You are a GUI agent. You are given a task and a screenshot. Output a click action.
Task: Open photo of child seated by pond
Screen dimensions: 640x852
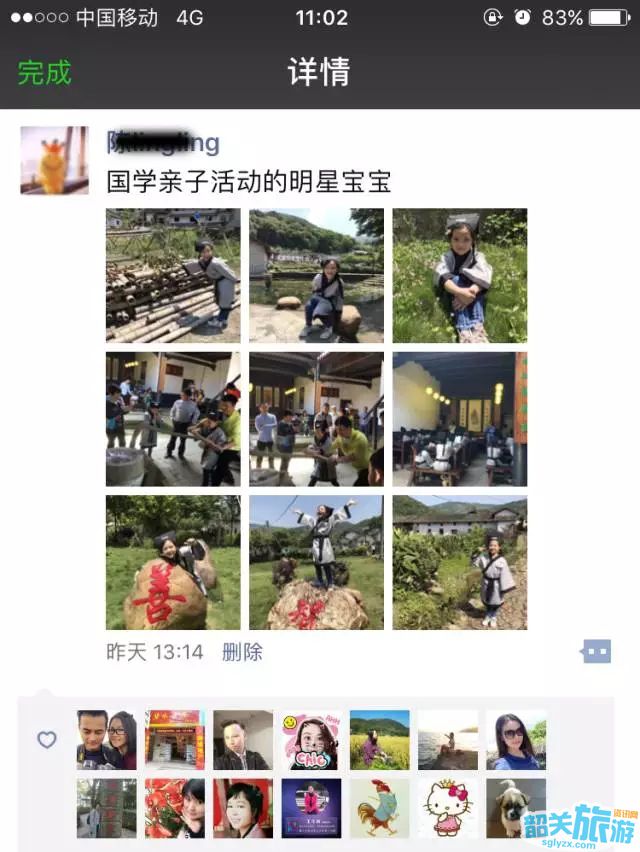point(316,276)
